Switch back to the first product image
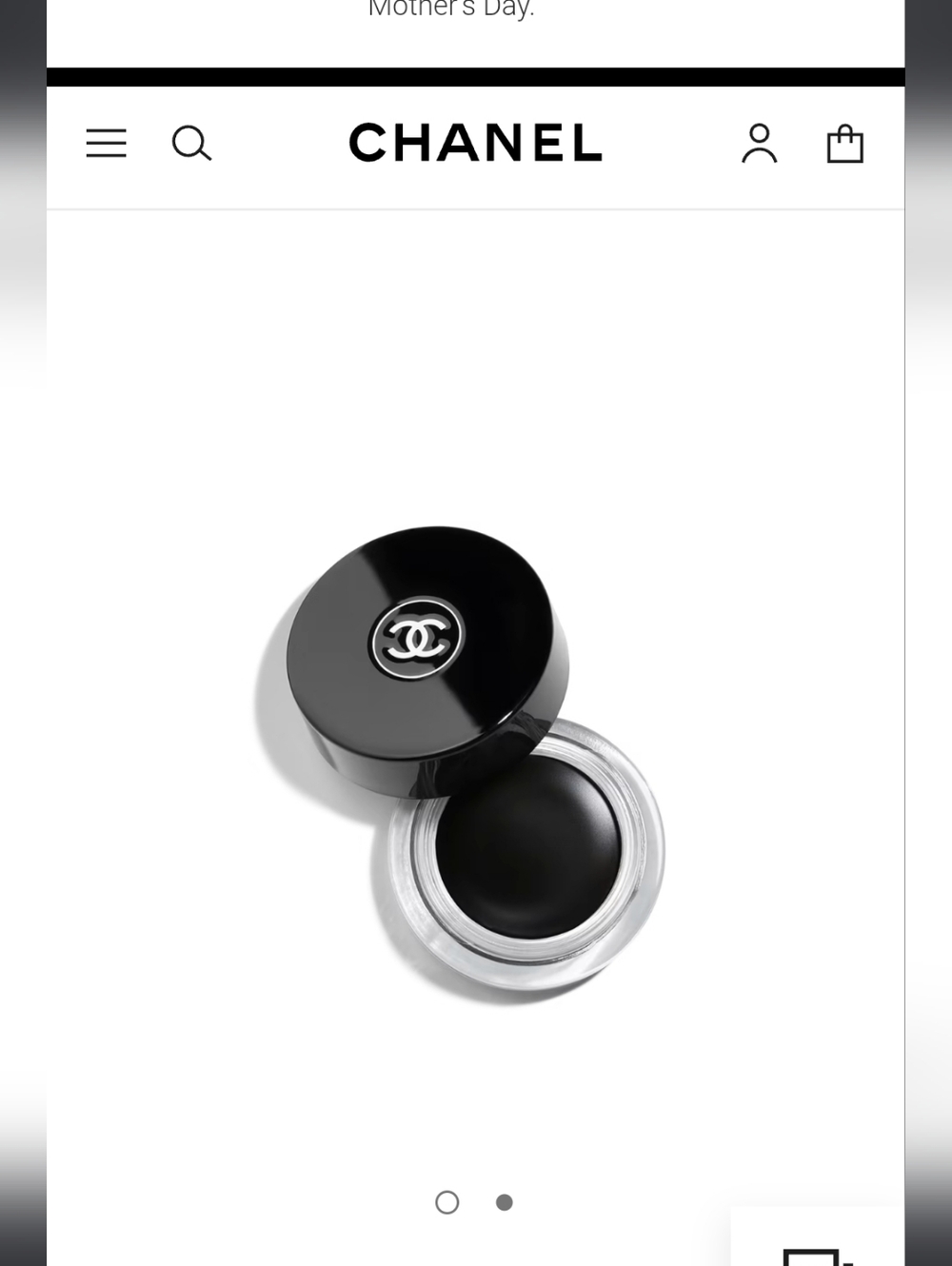This screenshot has width=952, height=1266. [x=446, y=1202]
